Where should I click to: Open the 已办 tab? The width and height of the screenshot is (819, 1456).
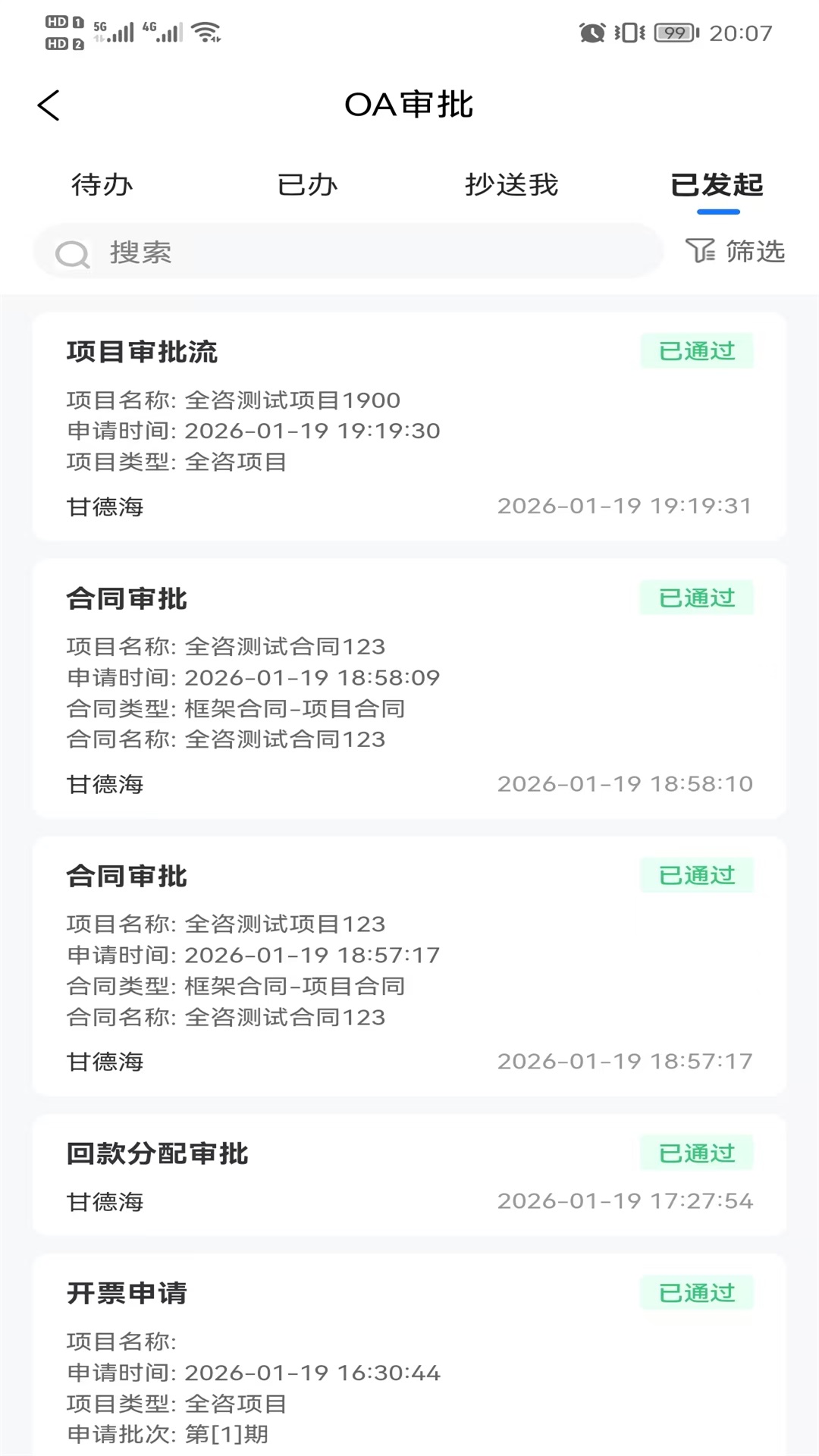(307, 184)
